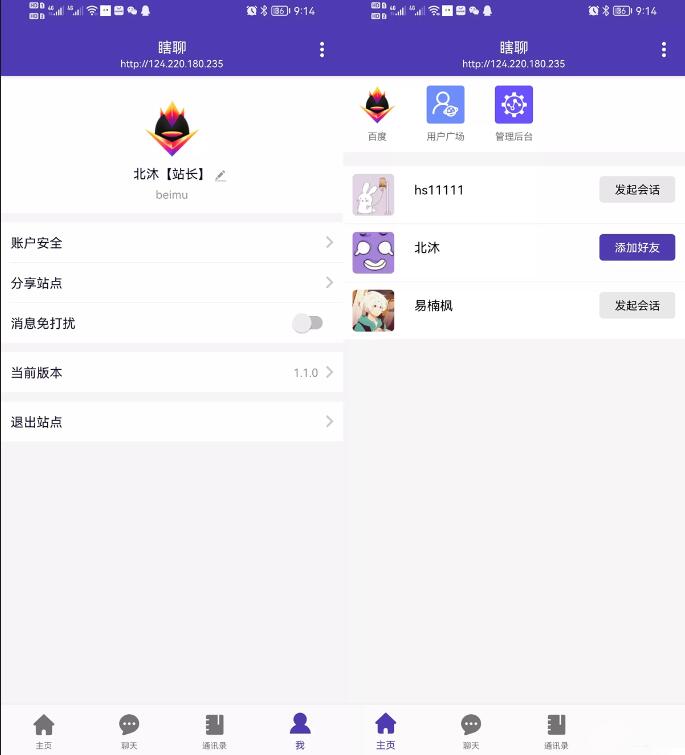Viewport: 685px width, 755px height.
Task: Open 账户安全 settings
Action: tap(171, 243)
